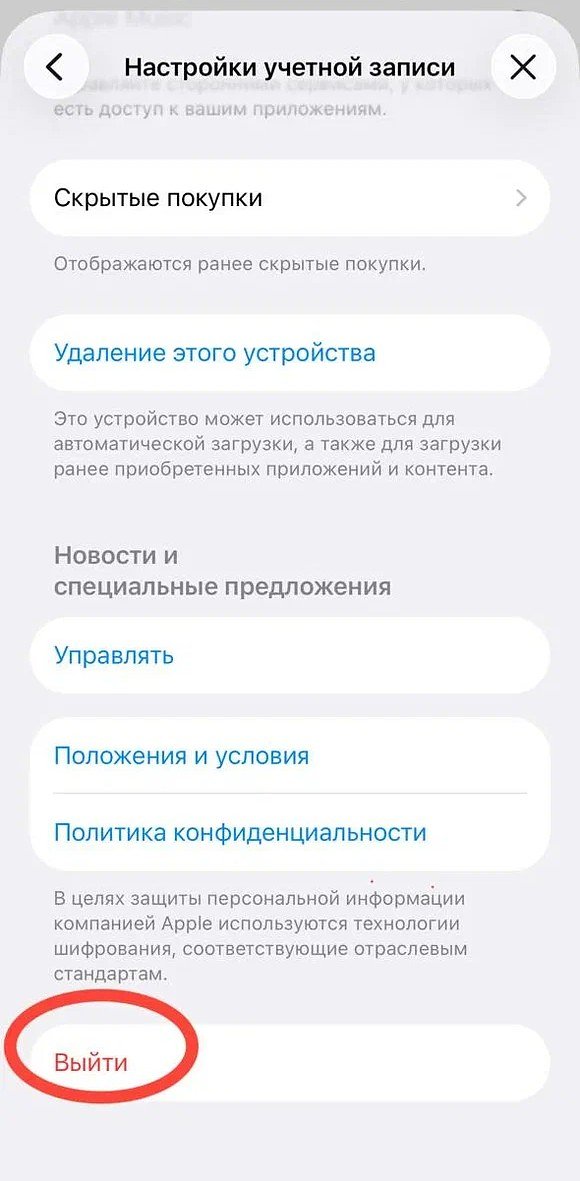This screenshot has height=1181, width=580.
Task: Open Политика конфиденциальности
Action: [290, 832]
